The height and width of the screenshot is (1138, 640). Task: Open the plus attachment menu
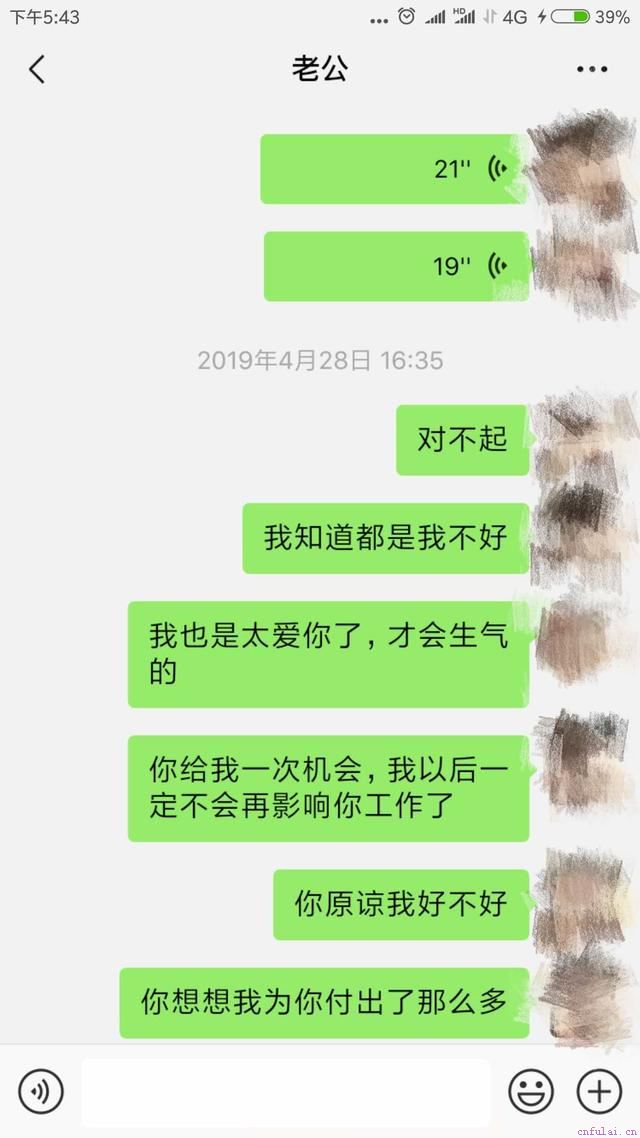pos(599,1090)
